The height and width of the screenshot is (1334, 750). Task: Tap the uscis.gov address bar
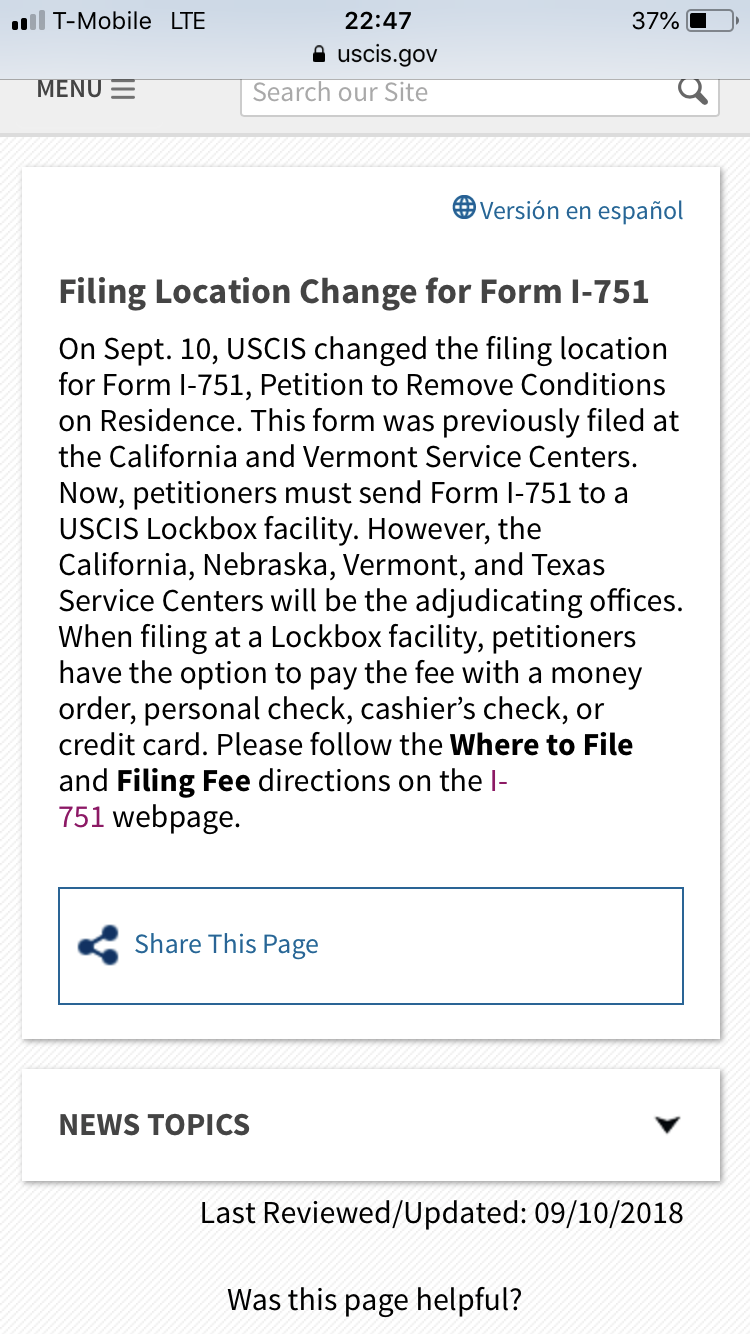click(x=375, y=54)
